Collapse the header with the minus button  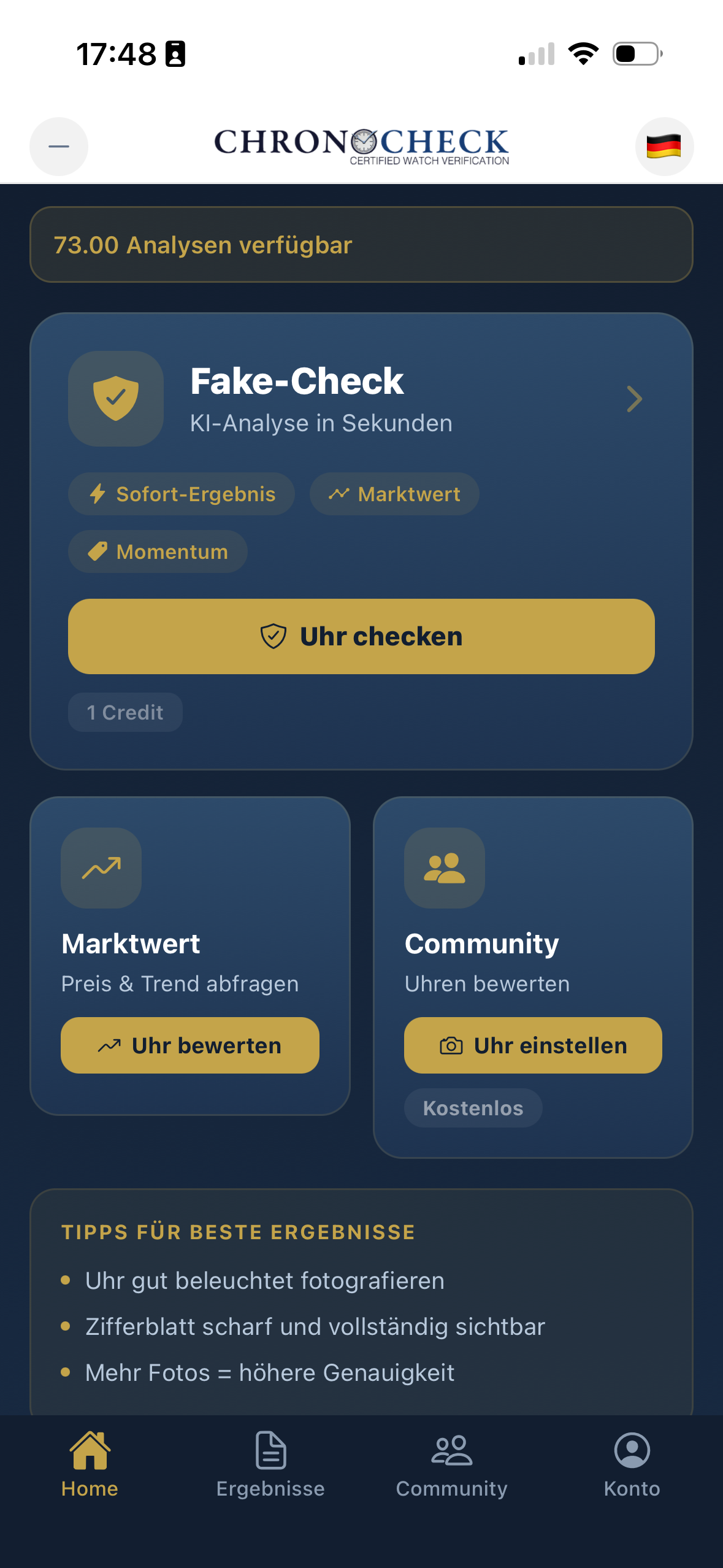(58, 146)
